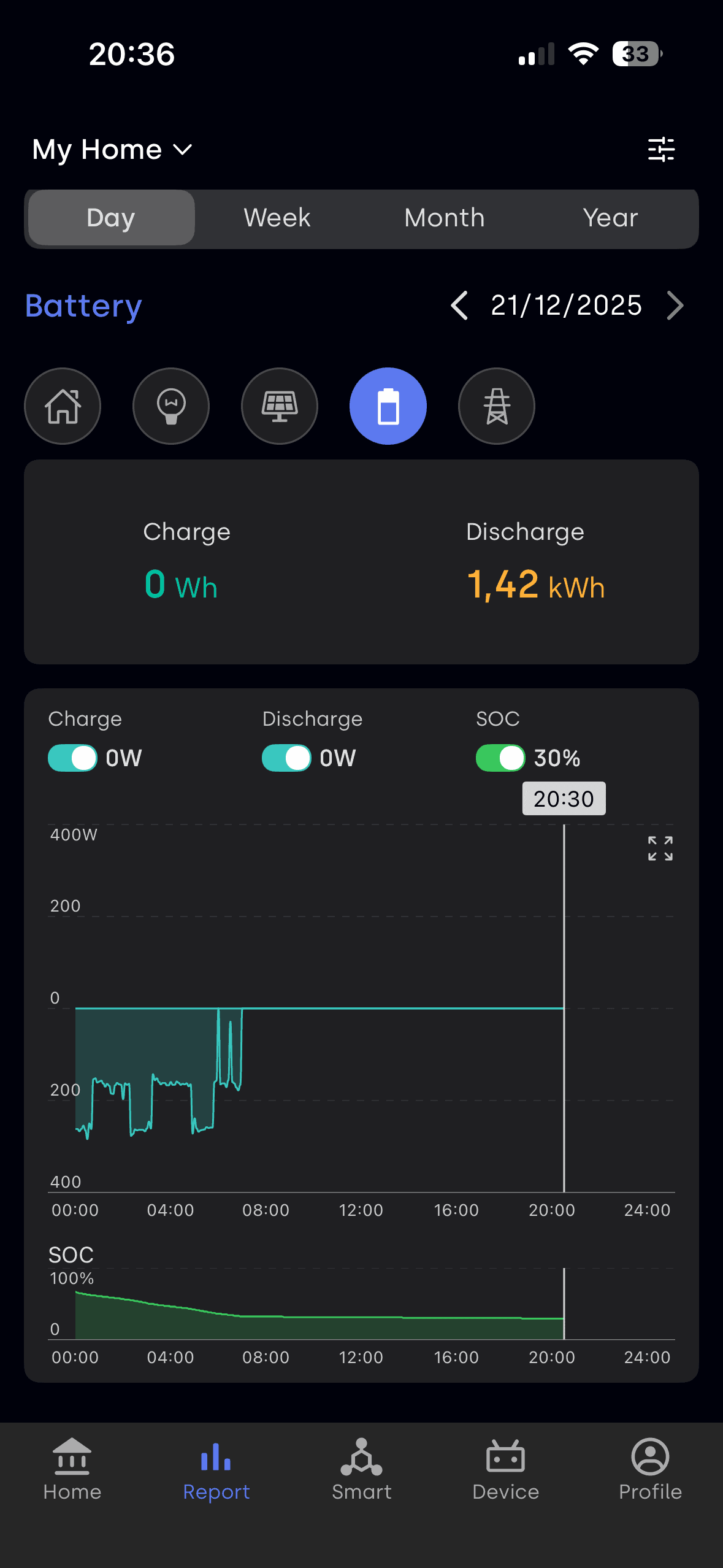Hide the SOC curve

point(500,758)
